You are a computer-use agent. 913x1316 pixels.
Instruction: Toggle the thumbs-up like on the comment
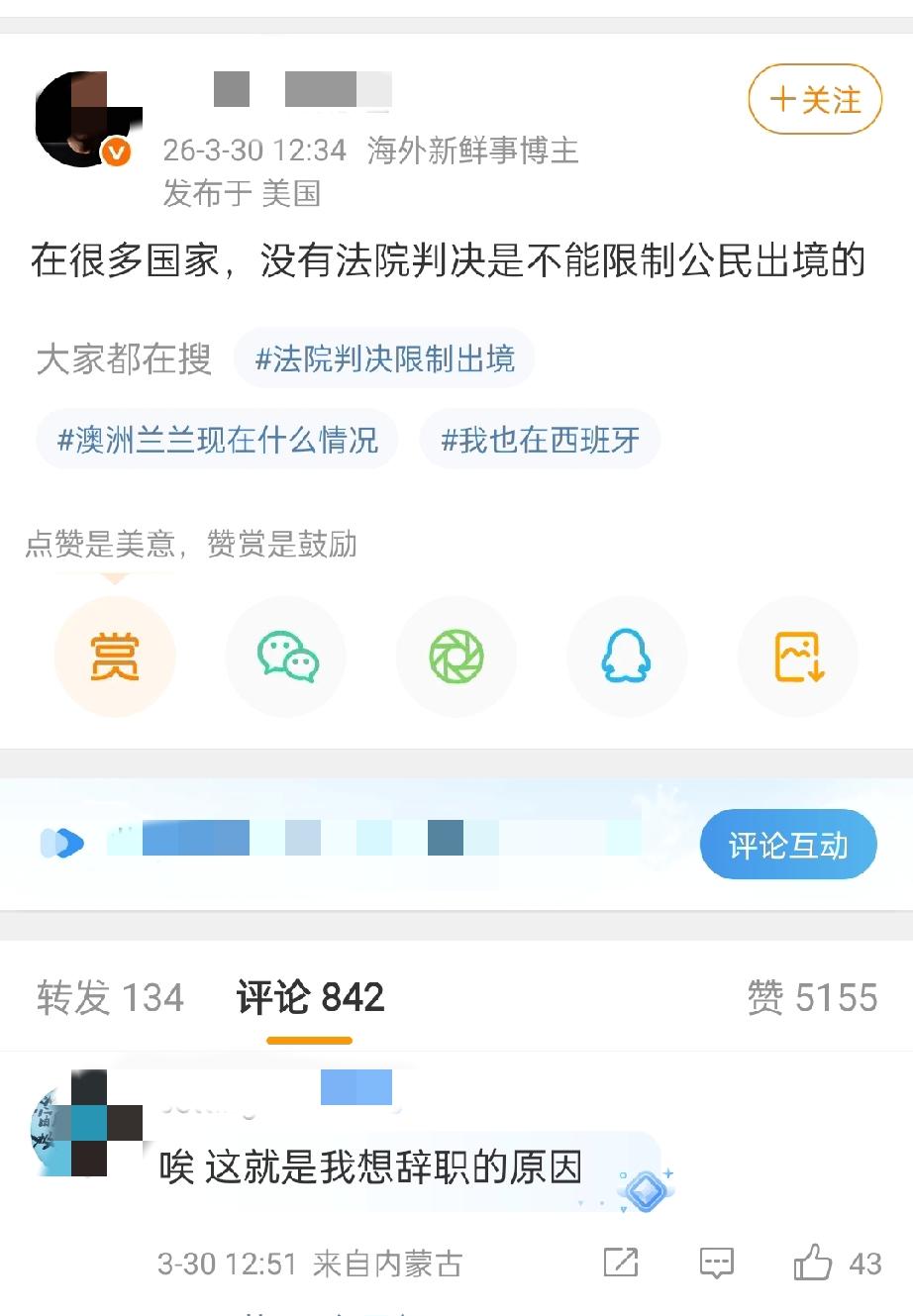point(814,1264)
